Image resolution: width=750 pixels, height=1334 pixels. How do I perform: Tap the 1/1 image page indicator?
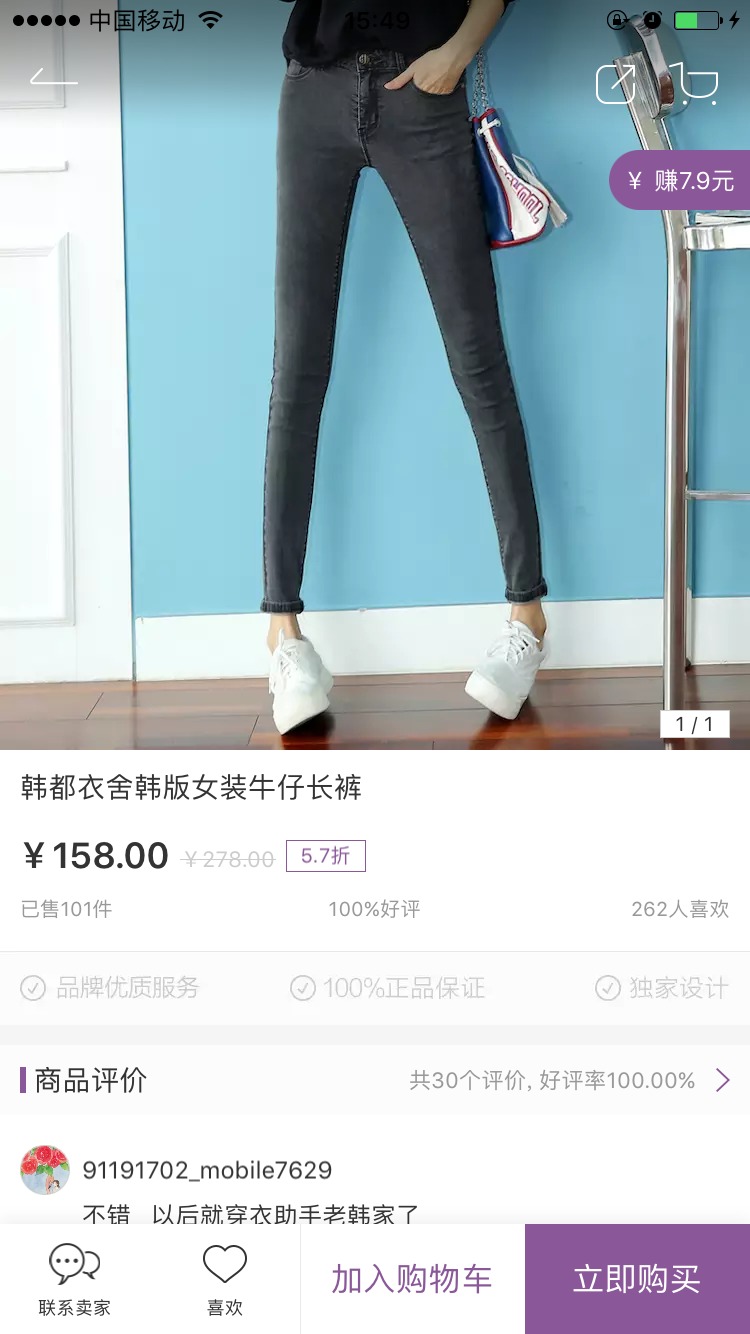click(694, 726)
